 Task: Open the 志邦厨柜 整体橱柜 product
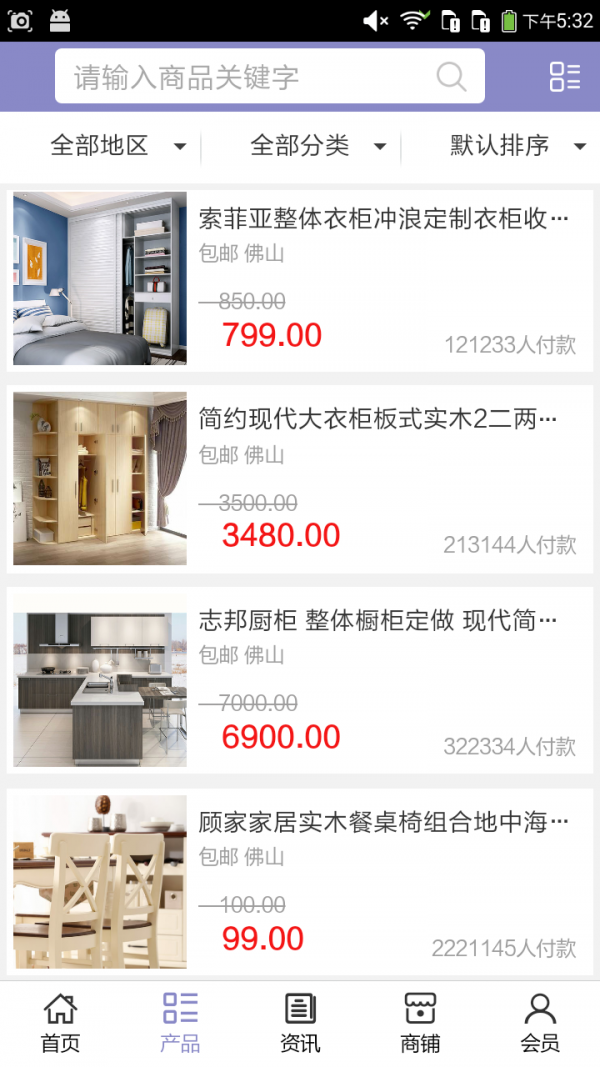click(x=300, y=679)
